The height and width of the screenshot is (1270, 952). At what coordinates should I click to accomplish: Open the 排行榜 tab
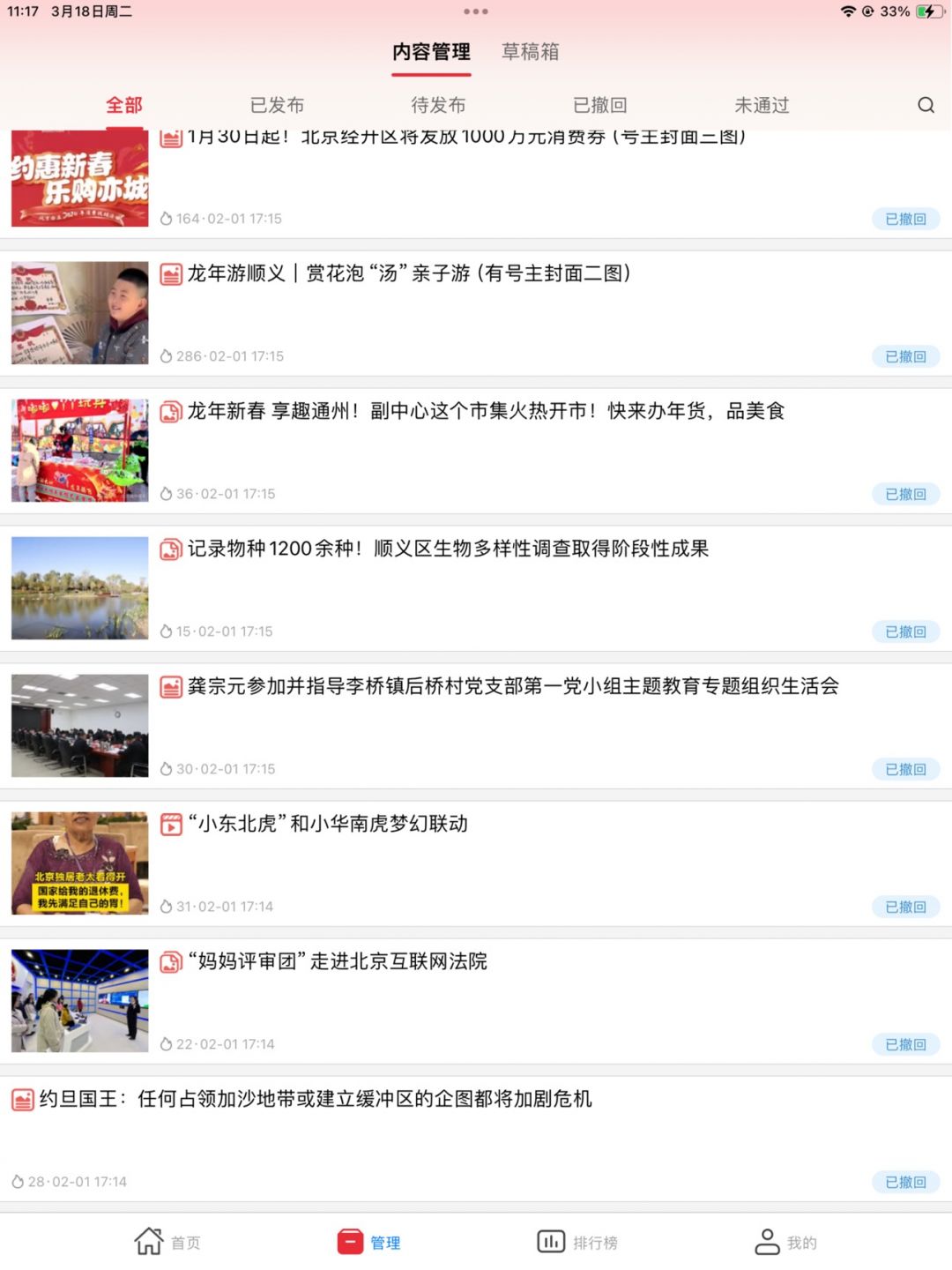pos(577,1242)
